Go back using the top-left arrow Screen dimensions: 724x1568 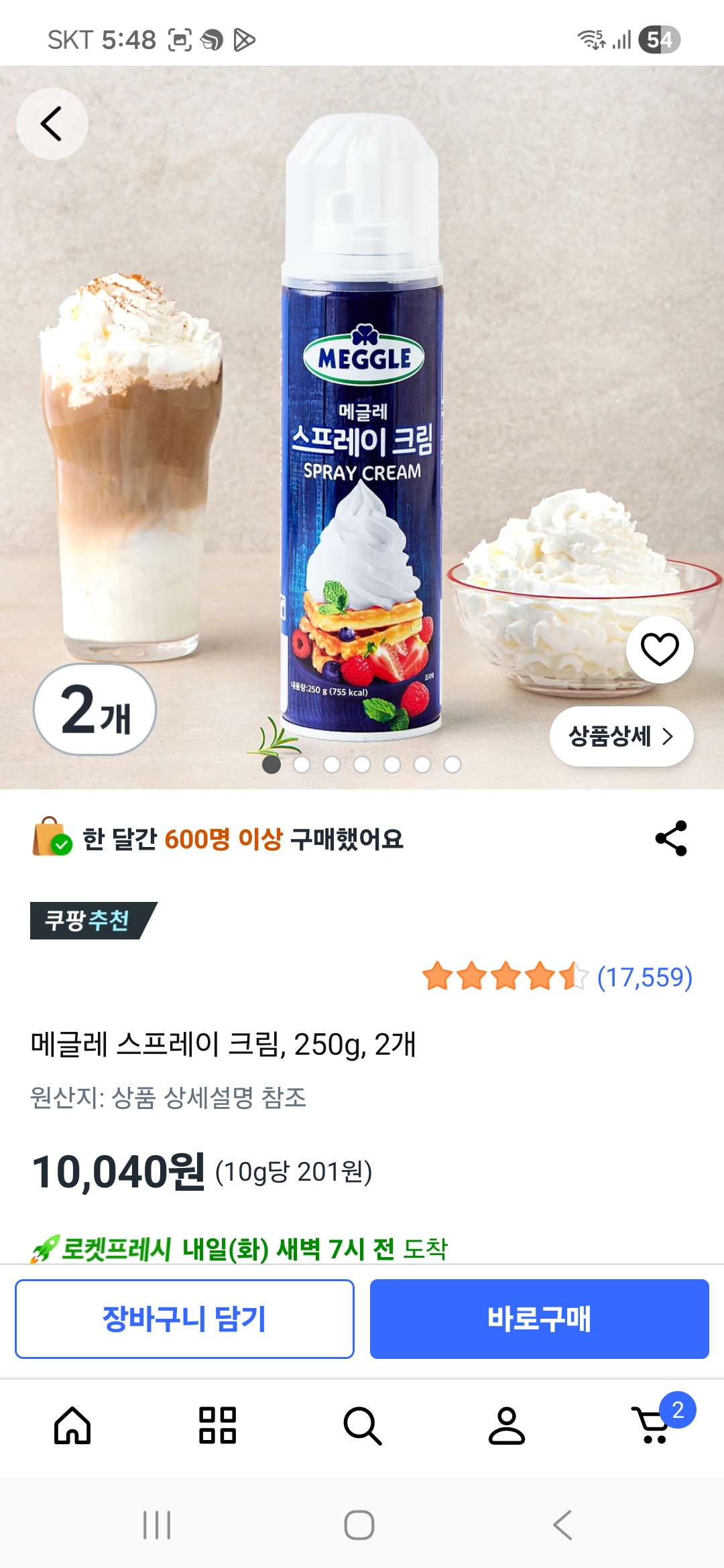click(52, 124)
